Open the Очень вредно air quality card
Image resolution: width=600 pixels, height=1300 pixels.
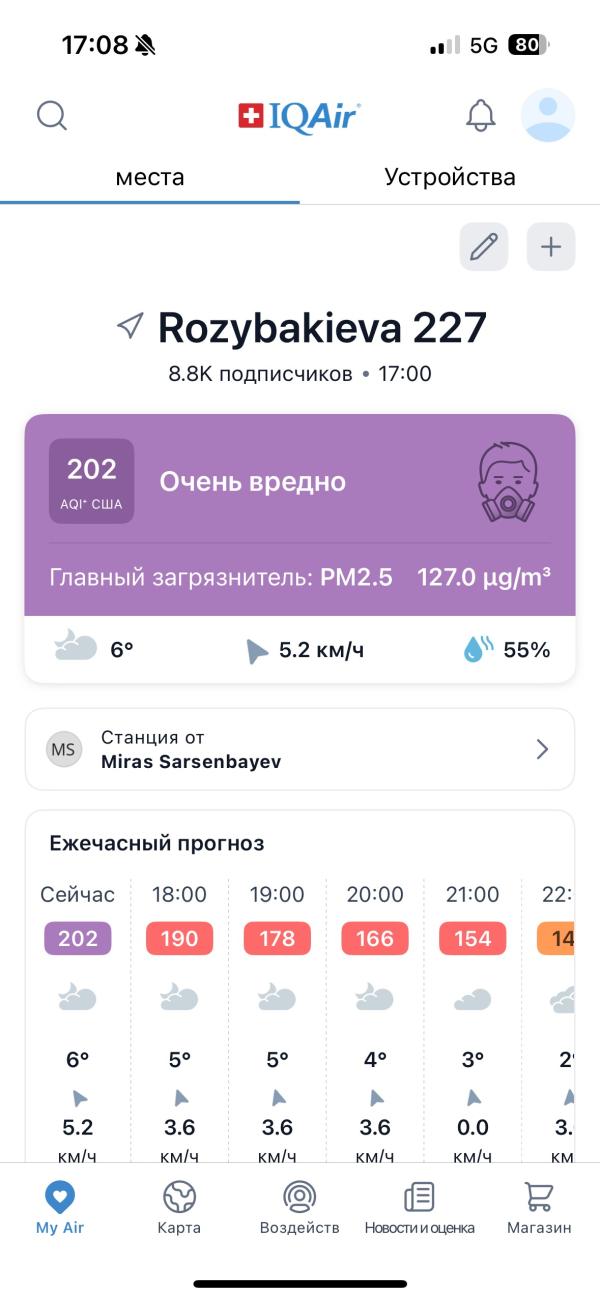click(300, 515)
